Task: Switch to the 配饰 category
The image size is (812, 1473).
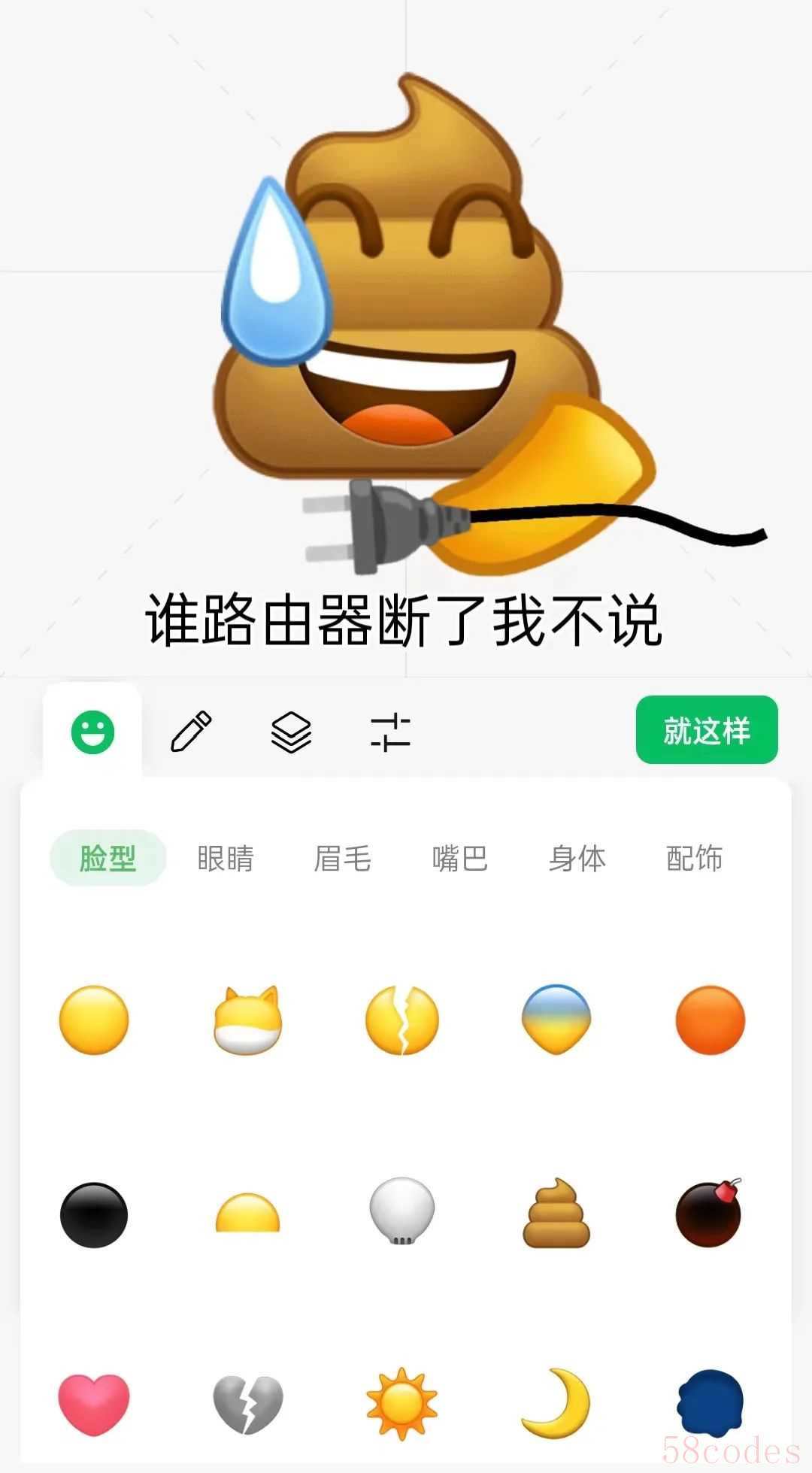Action: point(694,858)
